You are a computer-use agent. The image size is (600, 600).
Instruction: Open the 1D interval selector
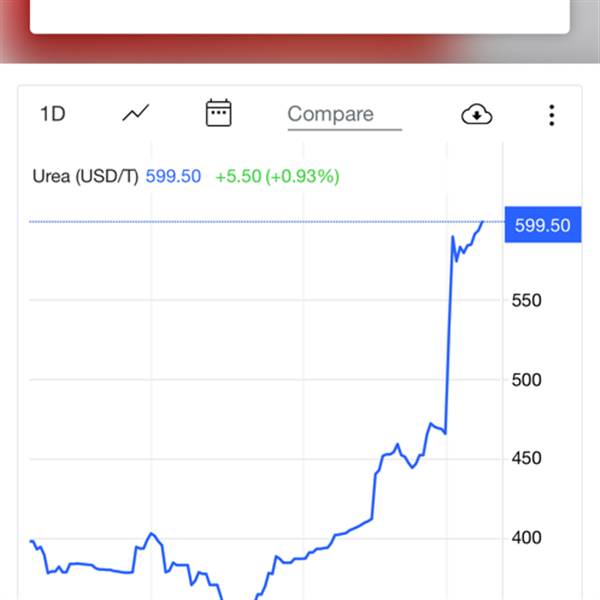53,114
